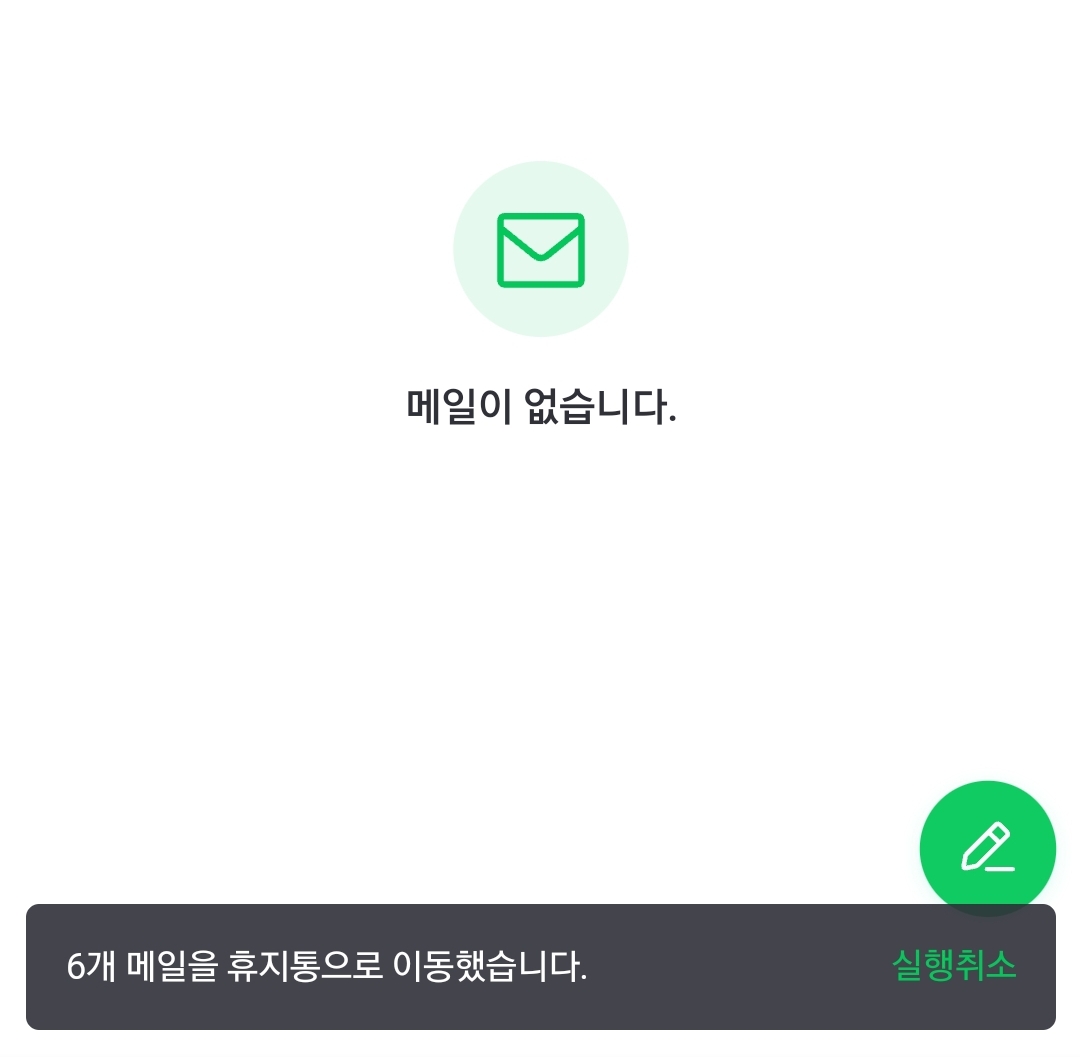Tap 실행취소 to undo moving mails to trash
This screenshot has width=1080, height=1057.
pyautogui.click(x=953, y=966)
